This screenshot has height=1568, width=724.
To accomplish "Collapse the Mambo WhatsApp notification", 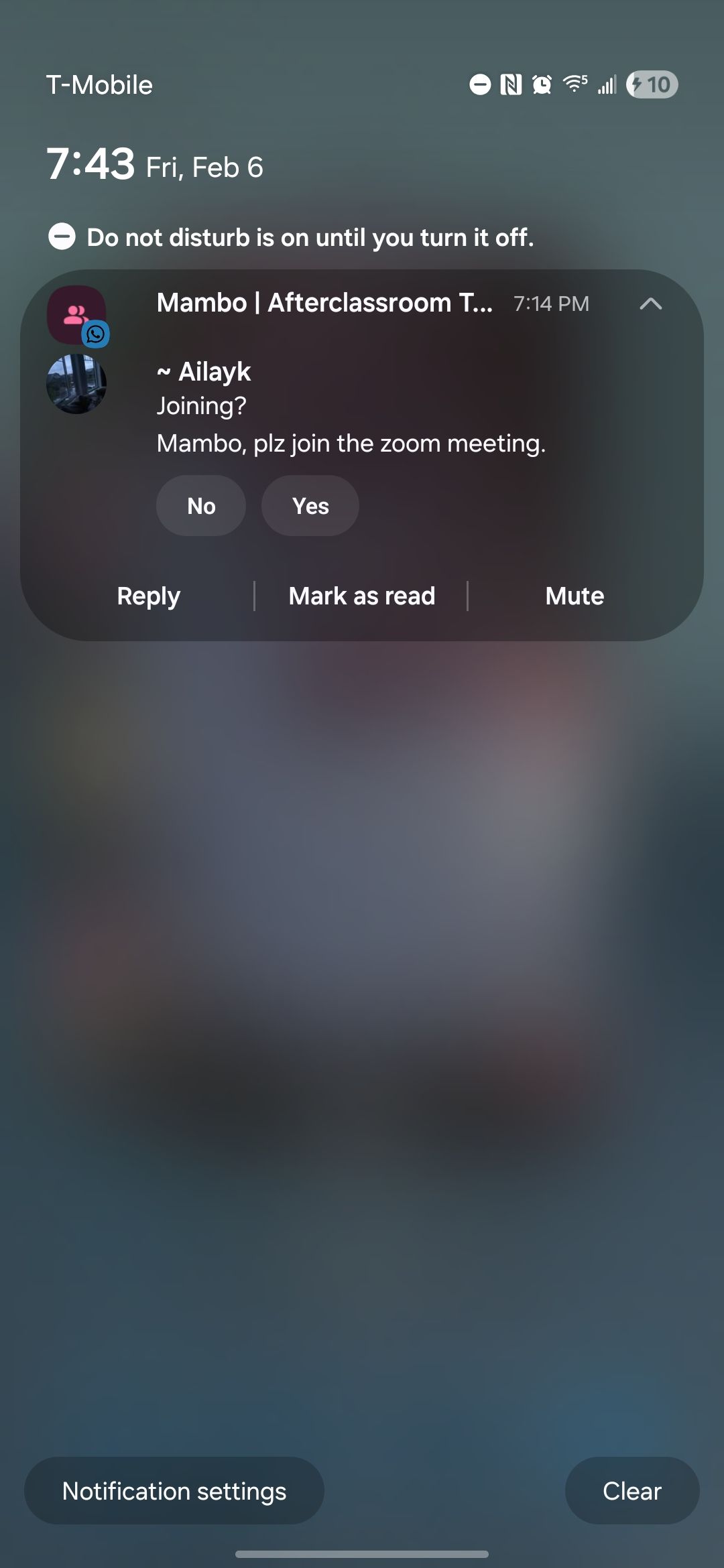I will [x=650, y=304].
